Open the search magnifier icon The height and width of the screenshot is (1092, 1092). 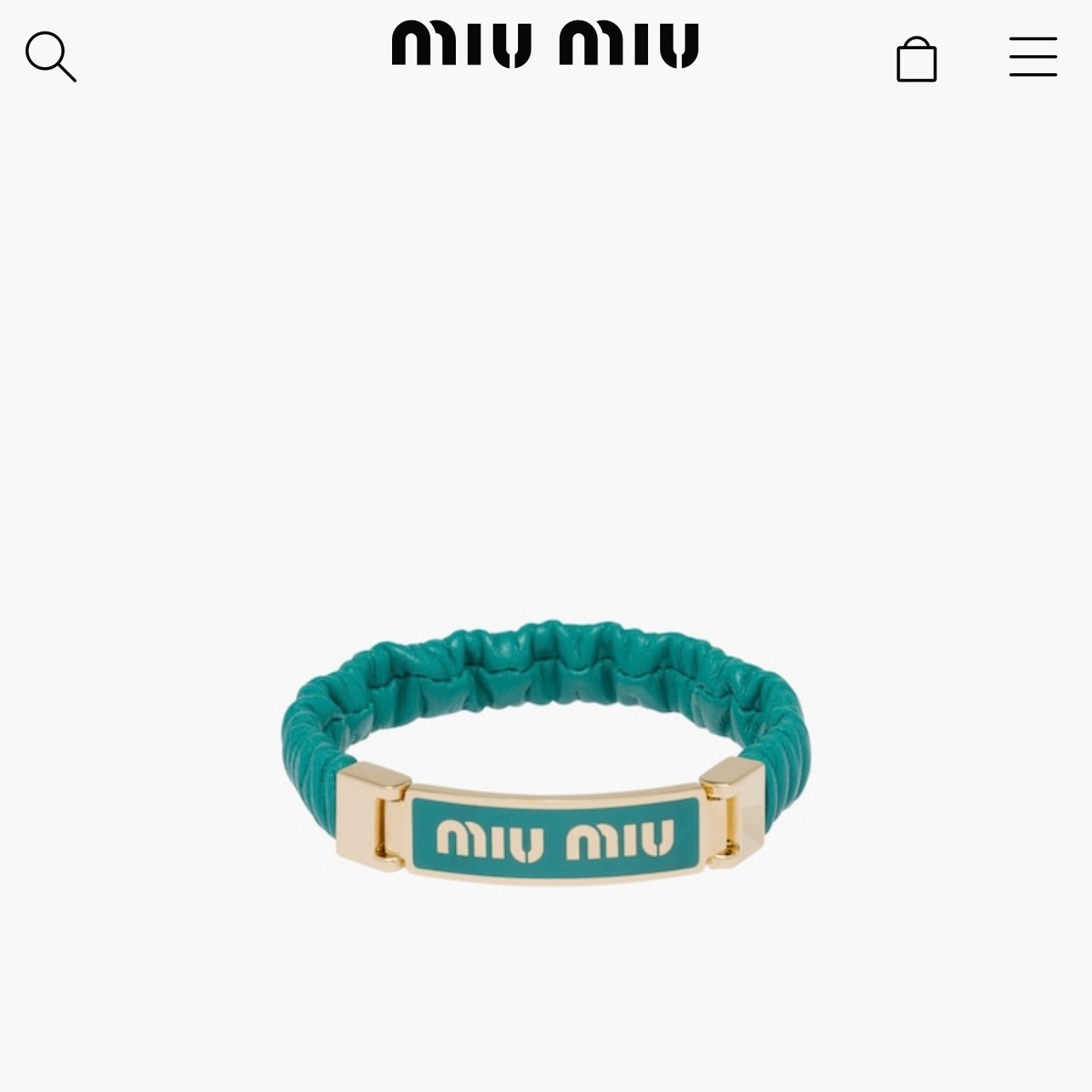pos(50,56)
